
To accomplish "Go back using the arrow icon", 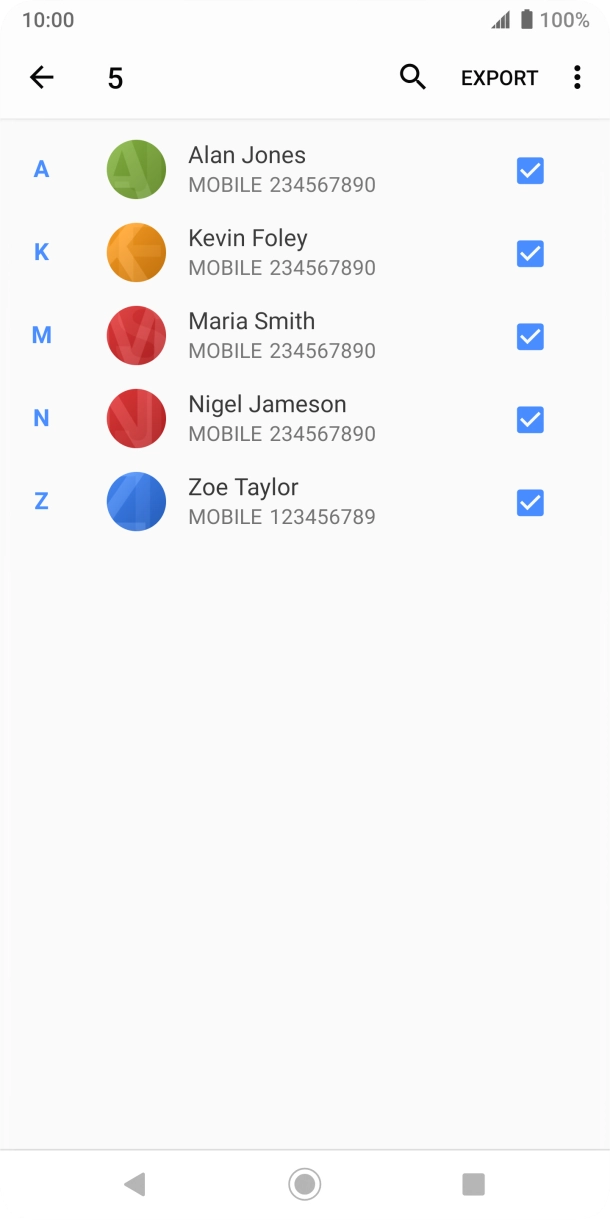I will tap(41, 78).
